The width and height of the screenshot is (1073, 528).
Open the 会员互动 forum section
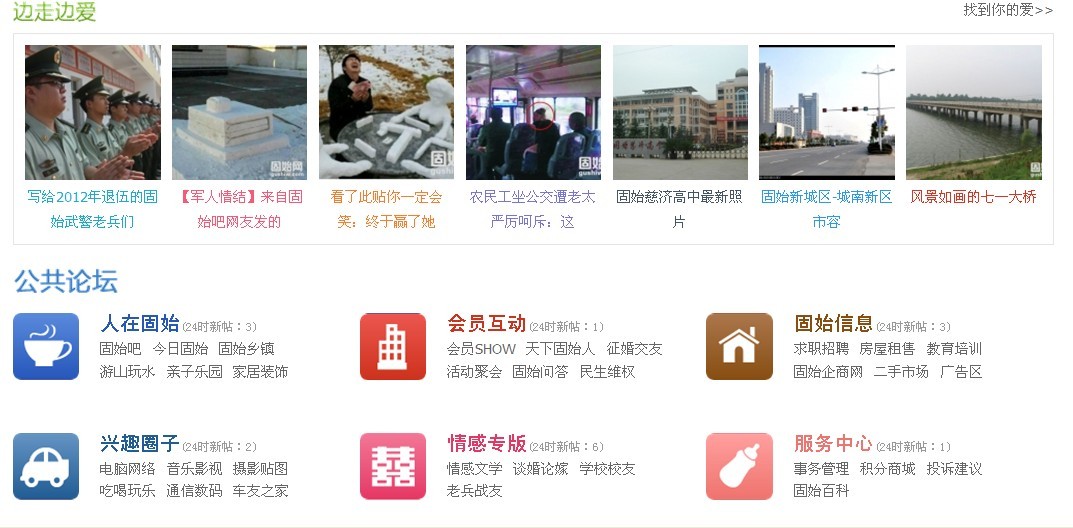pyautogui.click(x=486, y=324)
